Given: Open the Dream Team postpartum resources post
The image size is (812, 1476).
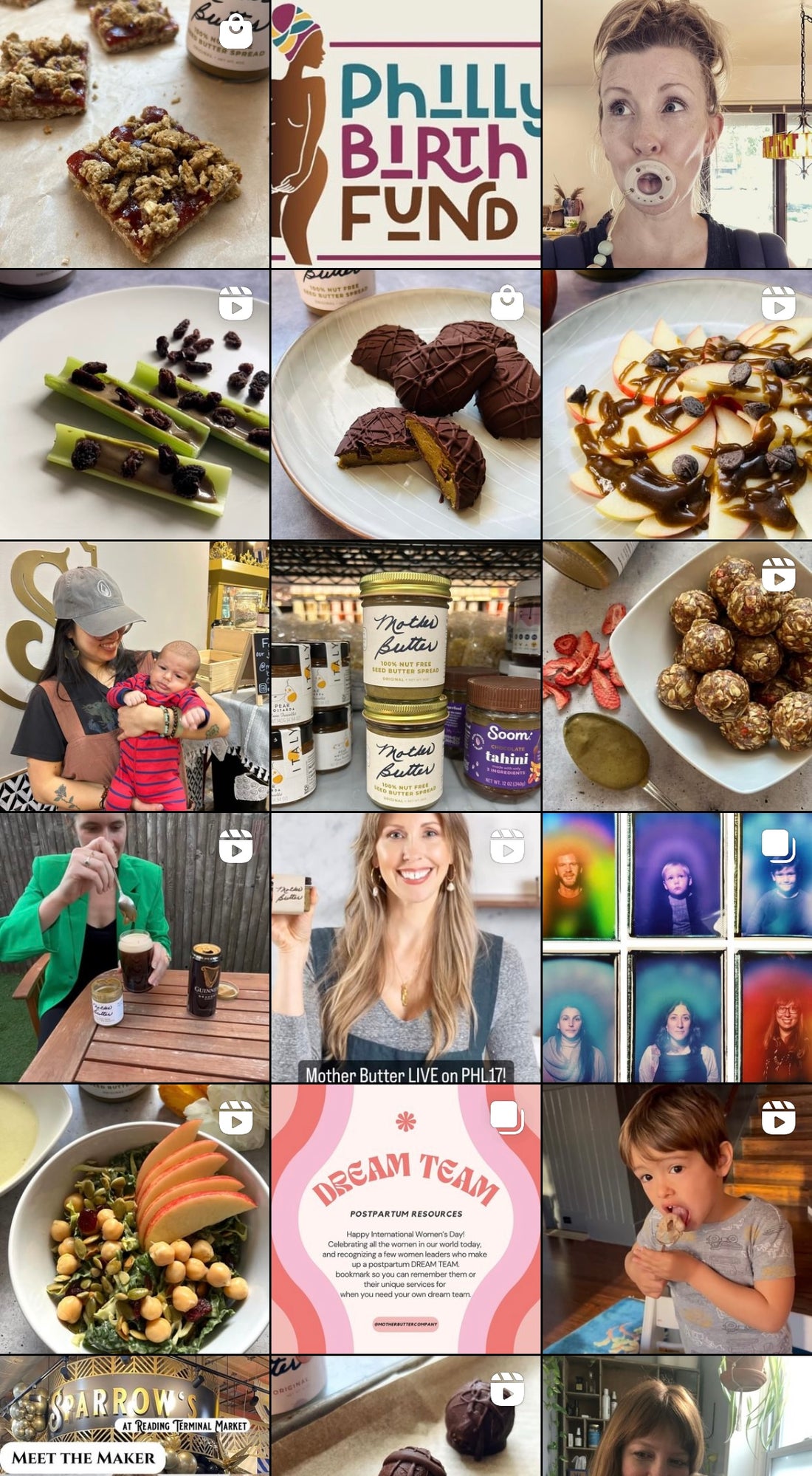Looking at the screenshot, I should (405, 1218).
